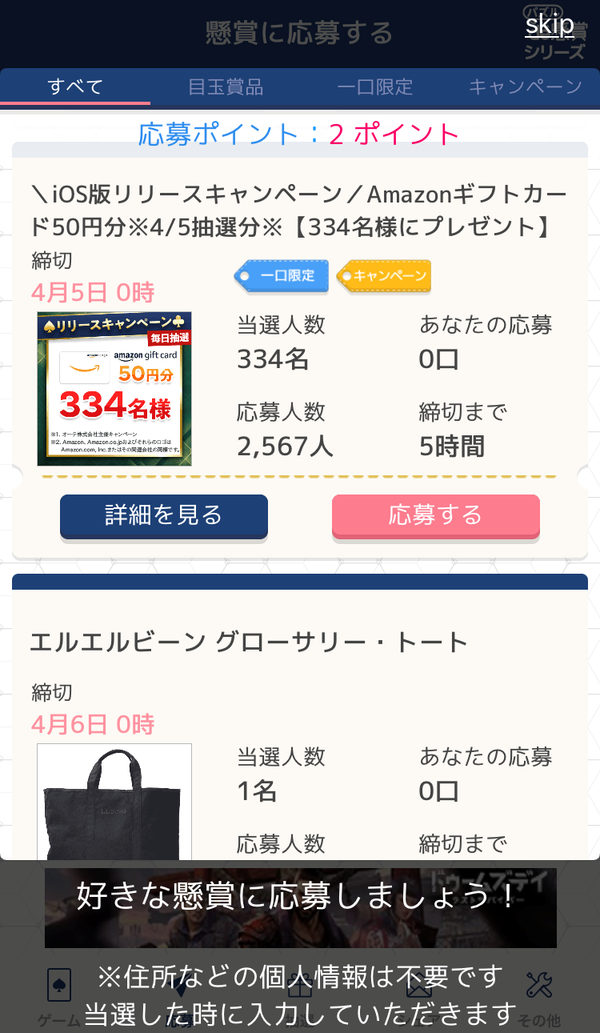Tap 詳細を見る for the Amazon gift card
Screen dimensions: 600x1033
point(164,516)
